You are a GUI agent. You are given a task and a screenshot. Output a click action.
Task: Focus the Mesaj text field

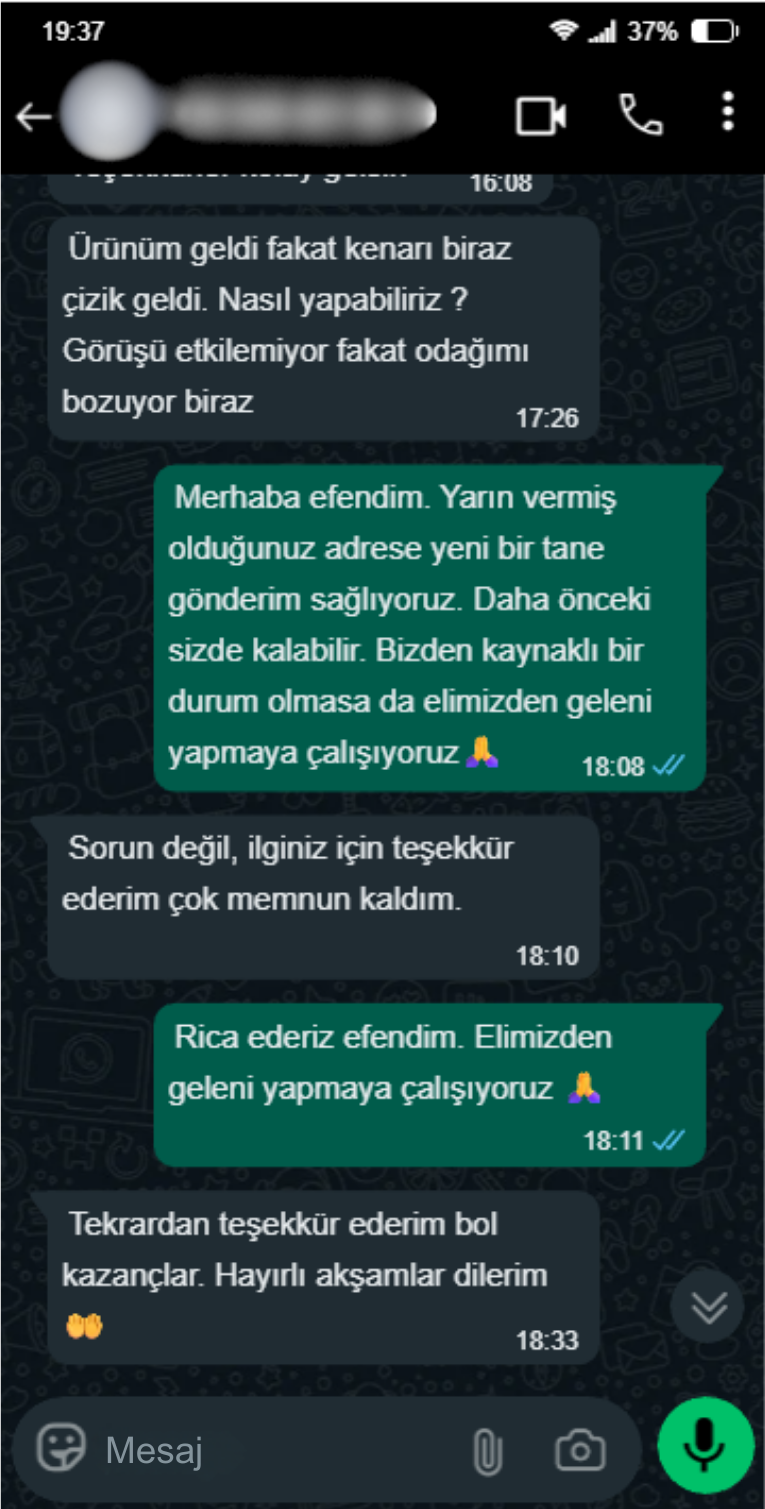coord(270,1450)
